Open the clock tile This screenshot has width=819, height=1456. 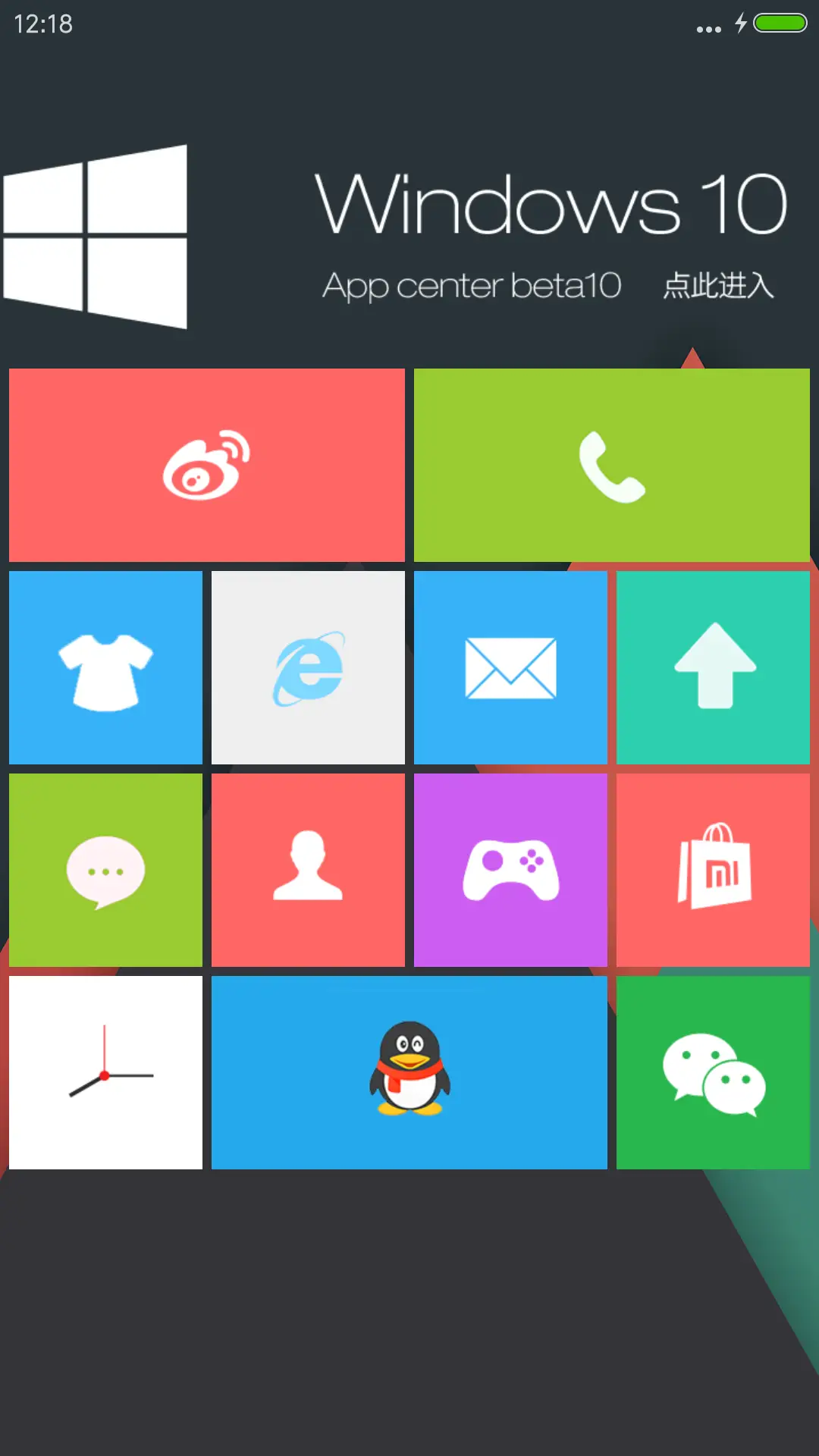pos(105,1072)
